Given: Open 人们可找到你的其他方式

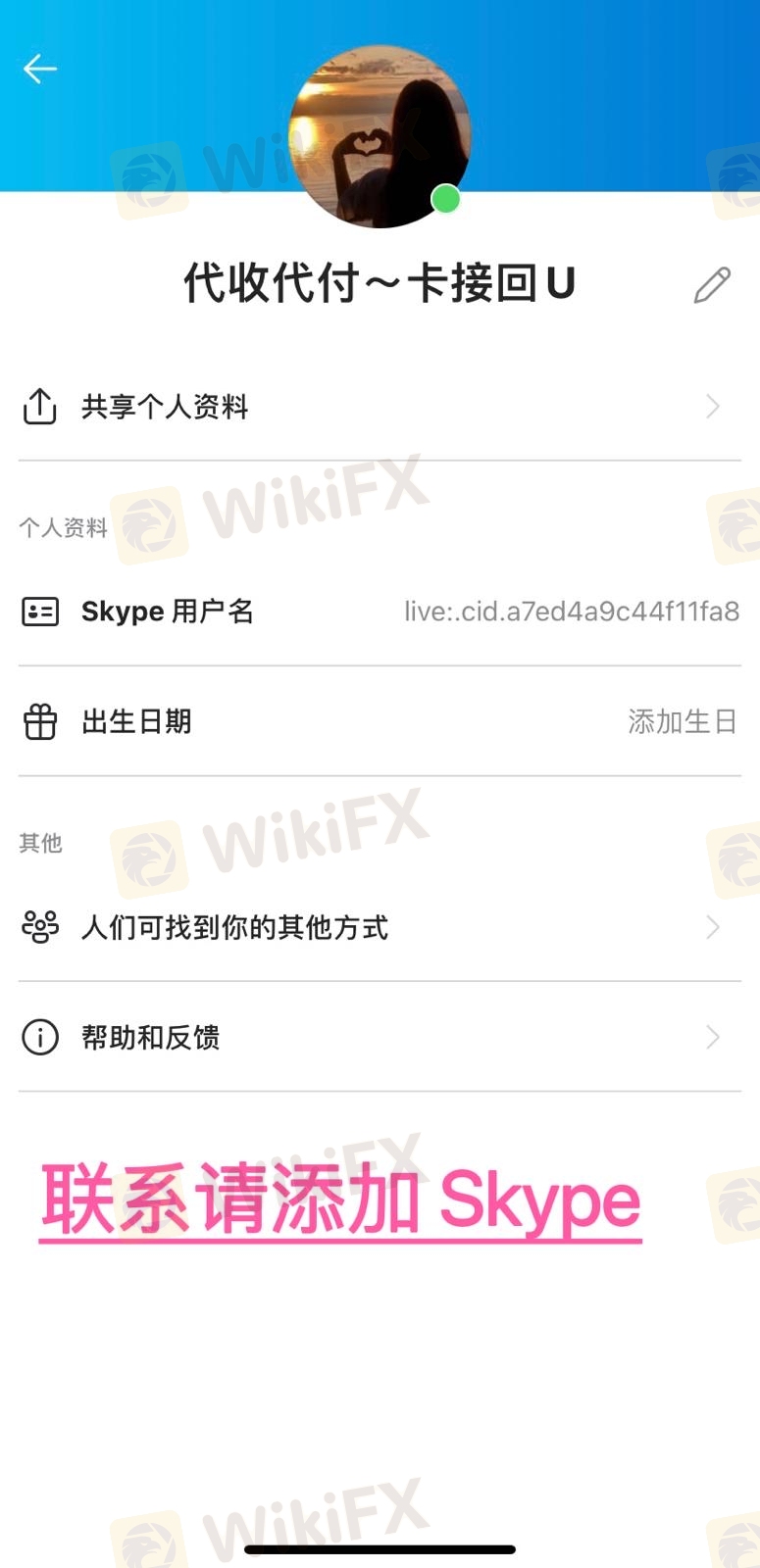Looking at the screenshot, I should click(x=380, y=927).
